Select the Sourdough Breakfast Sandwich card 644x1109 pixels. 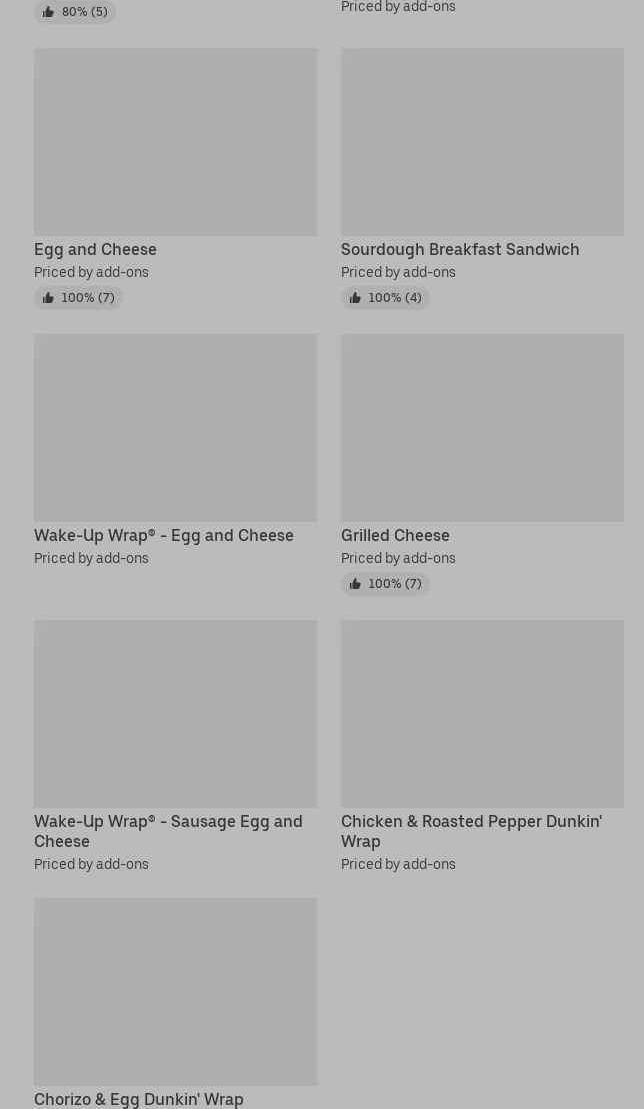[482, 178]
